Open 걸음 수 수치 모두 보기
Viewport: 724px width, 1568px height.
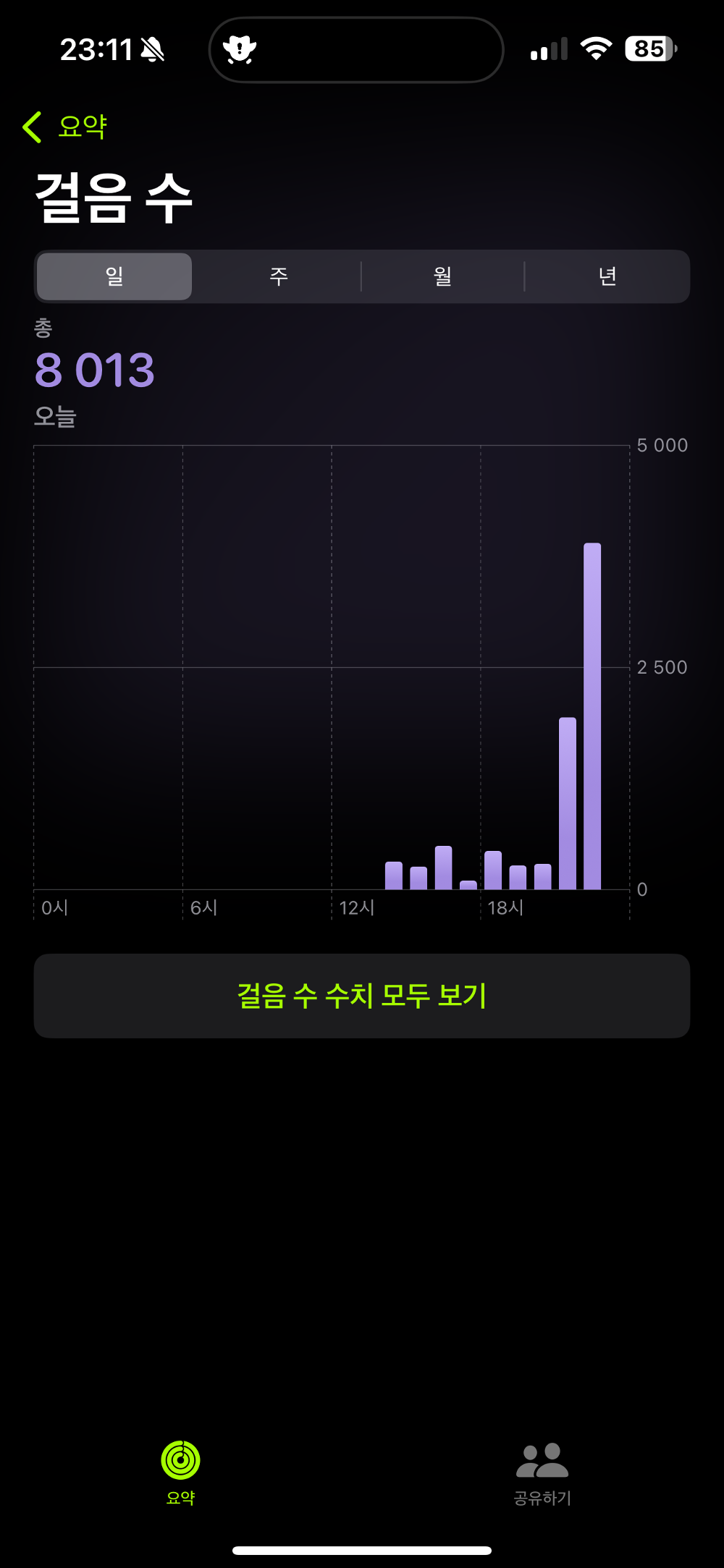click(x=362, y=995)
